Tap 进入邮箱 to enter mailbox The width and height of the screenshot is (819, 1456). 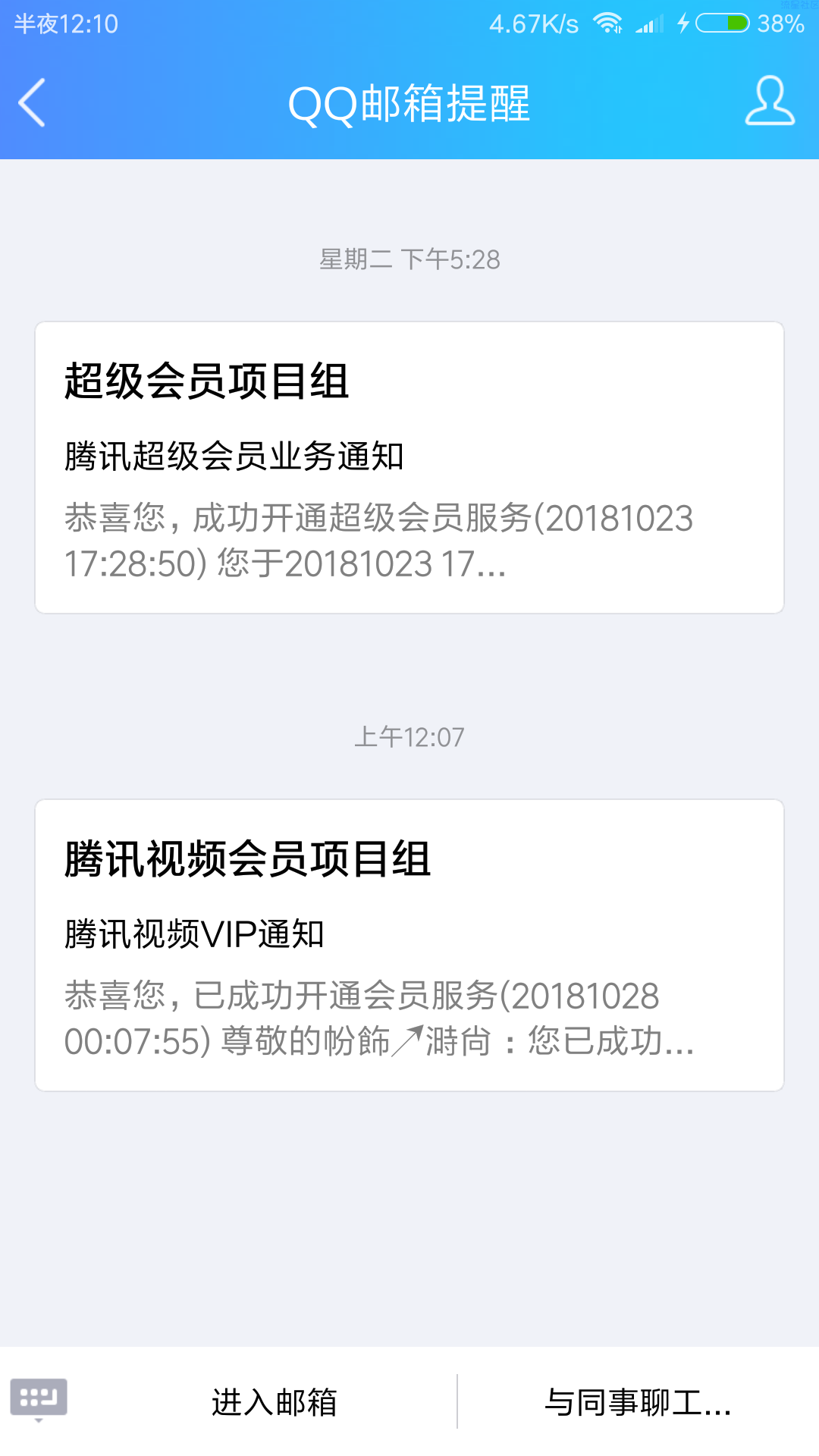[x=274, y=1402]
